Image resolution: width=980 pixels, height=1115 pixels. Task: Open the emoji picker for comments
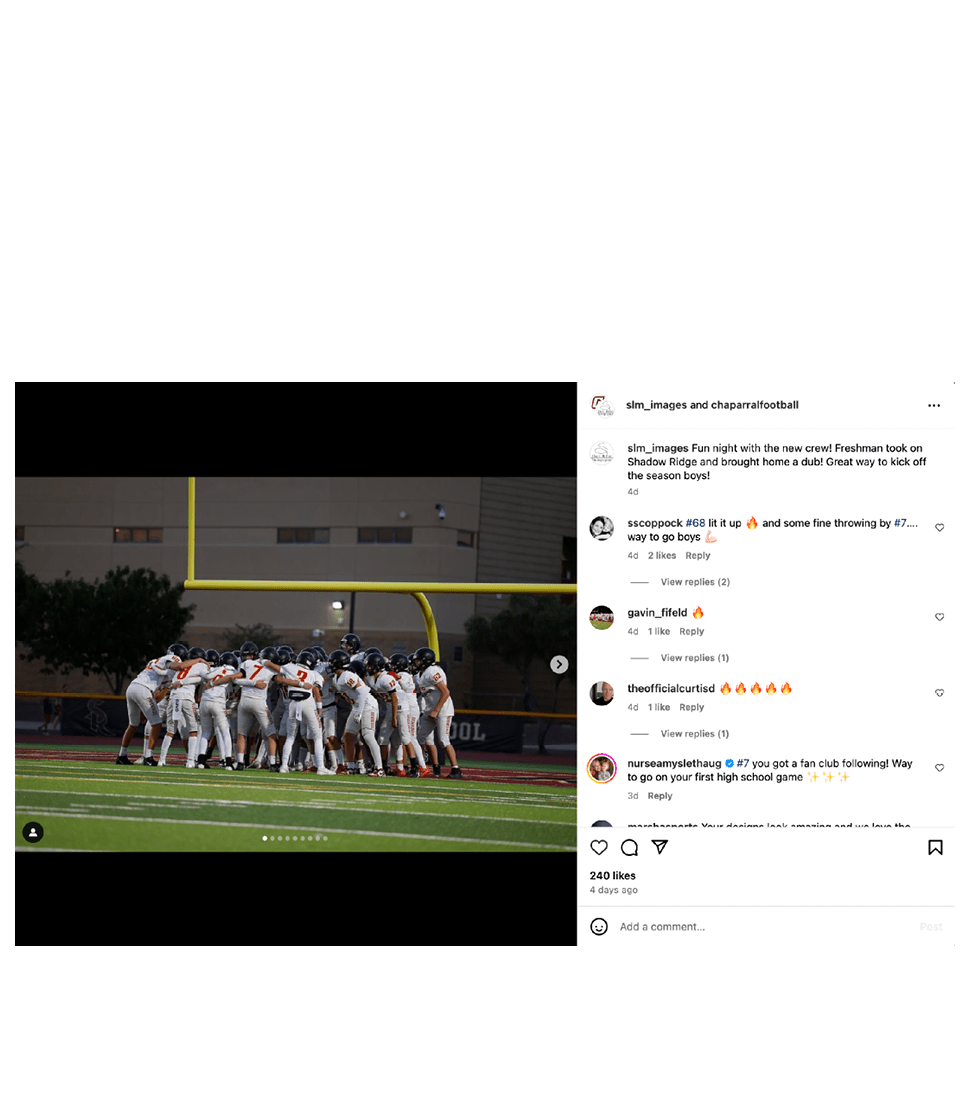pos(599,927)
